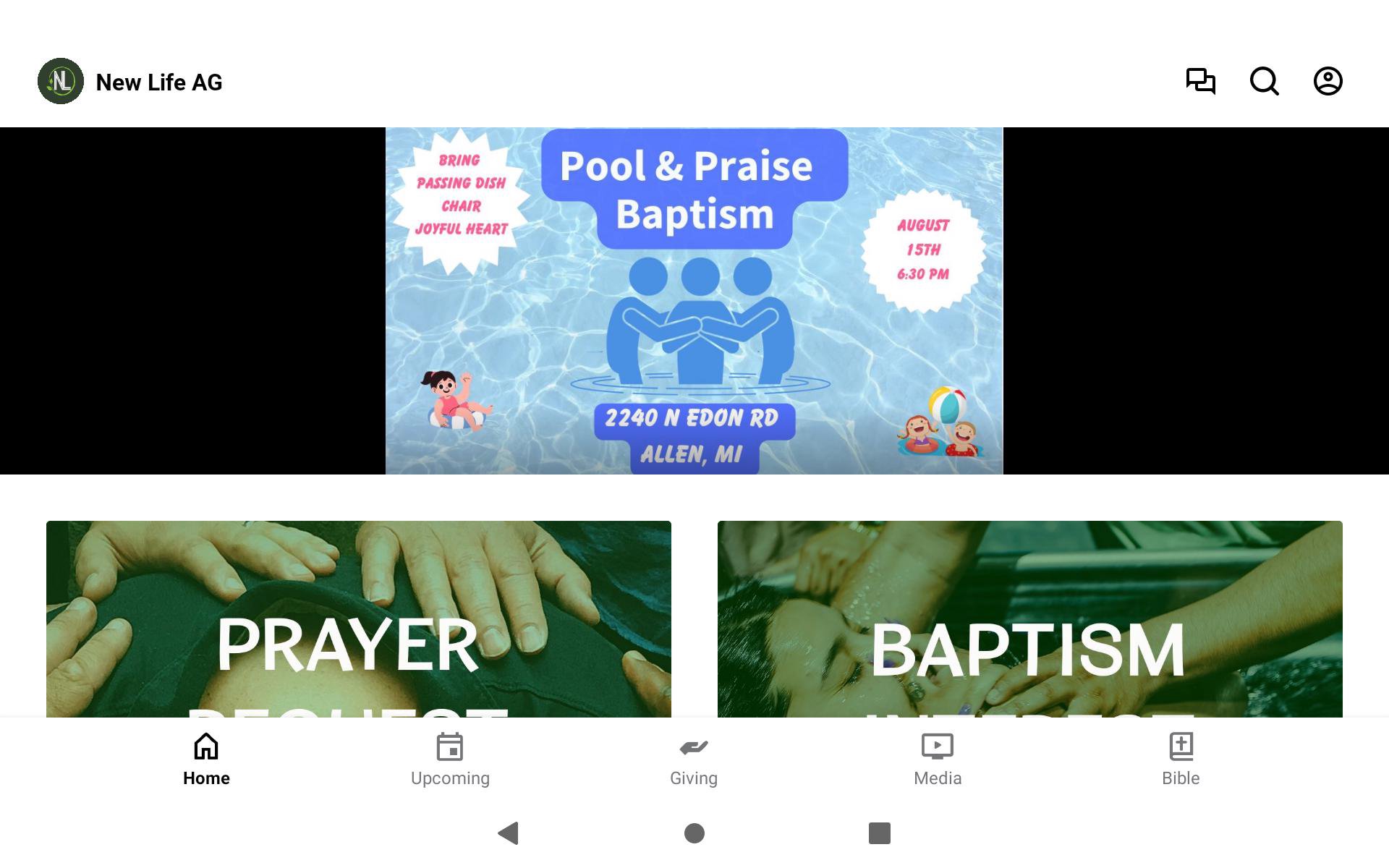
Task: Go to the Giving tab
Action: (693, 759)
